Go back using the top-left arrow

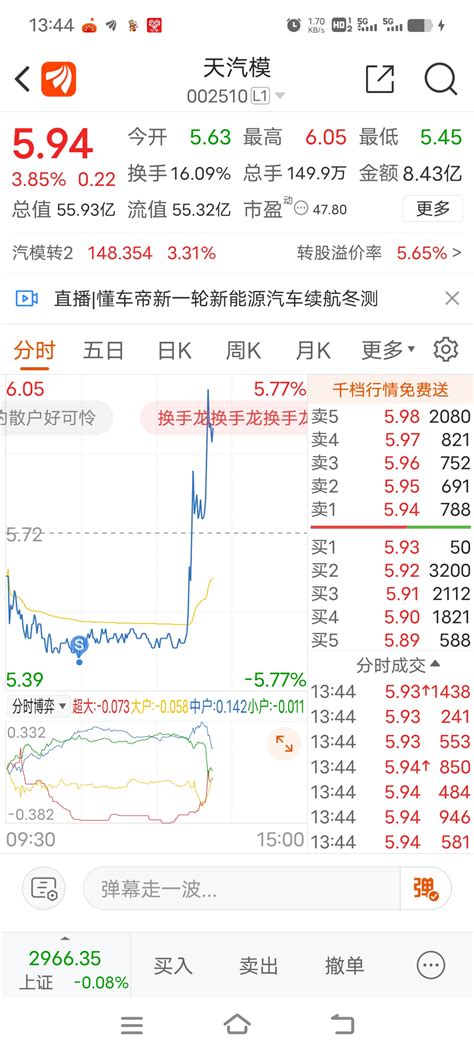pyautogui.click(x=22, y=79)
